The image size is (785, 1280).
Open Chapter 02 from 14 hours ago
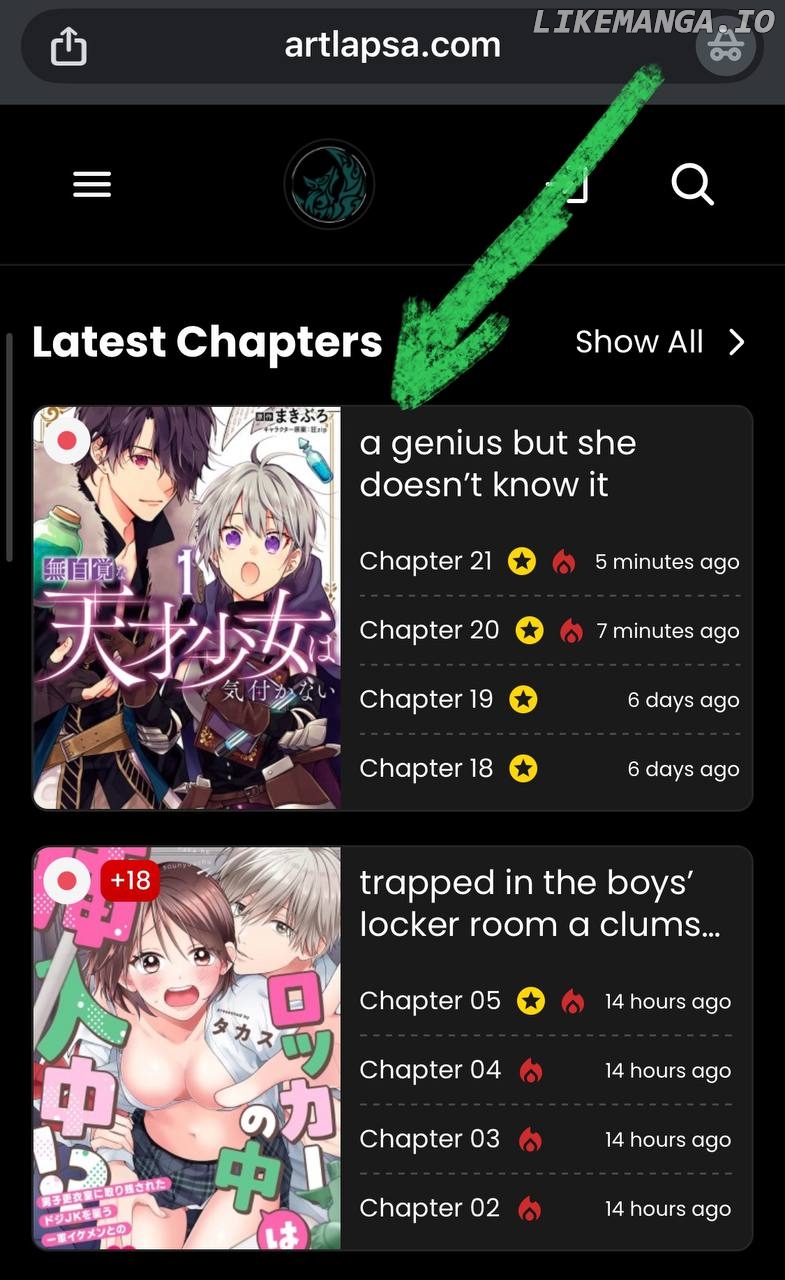click(430, 1208)
